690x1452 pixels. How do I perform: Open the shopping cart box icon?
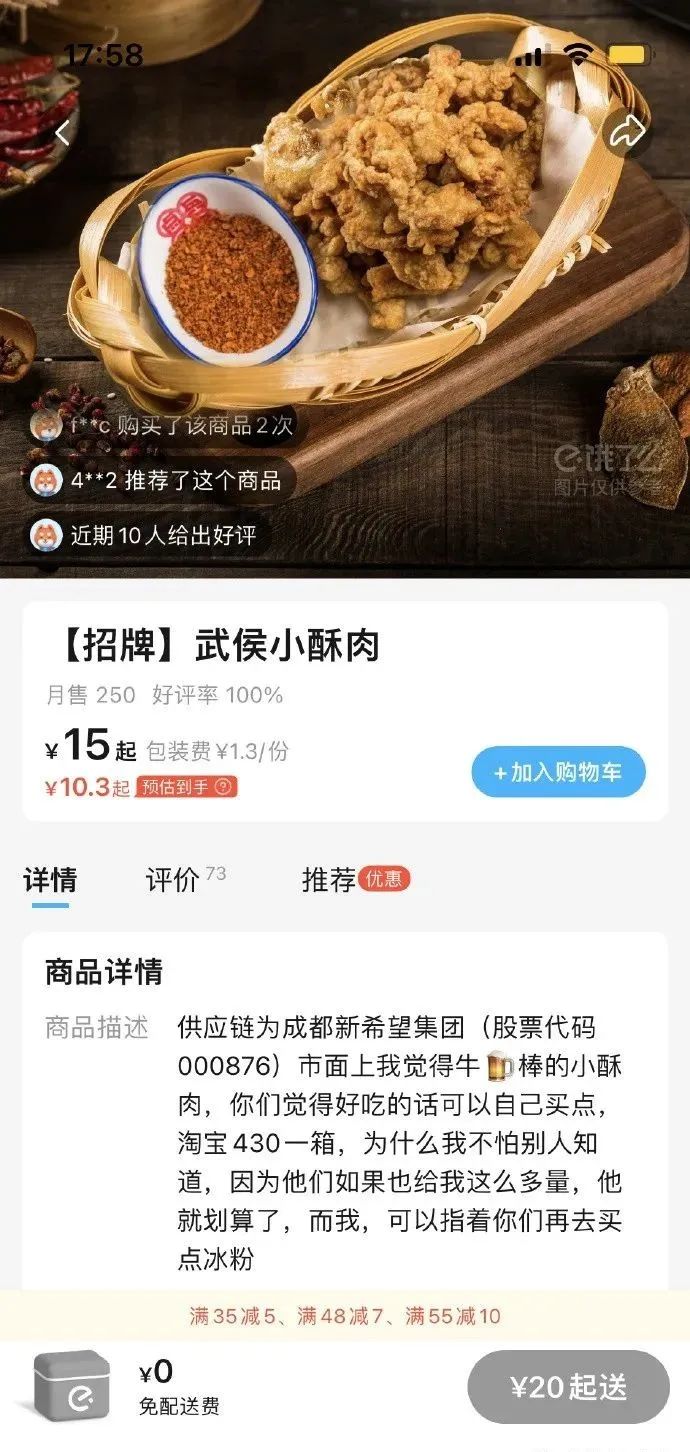[70, 1386]
